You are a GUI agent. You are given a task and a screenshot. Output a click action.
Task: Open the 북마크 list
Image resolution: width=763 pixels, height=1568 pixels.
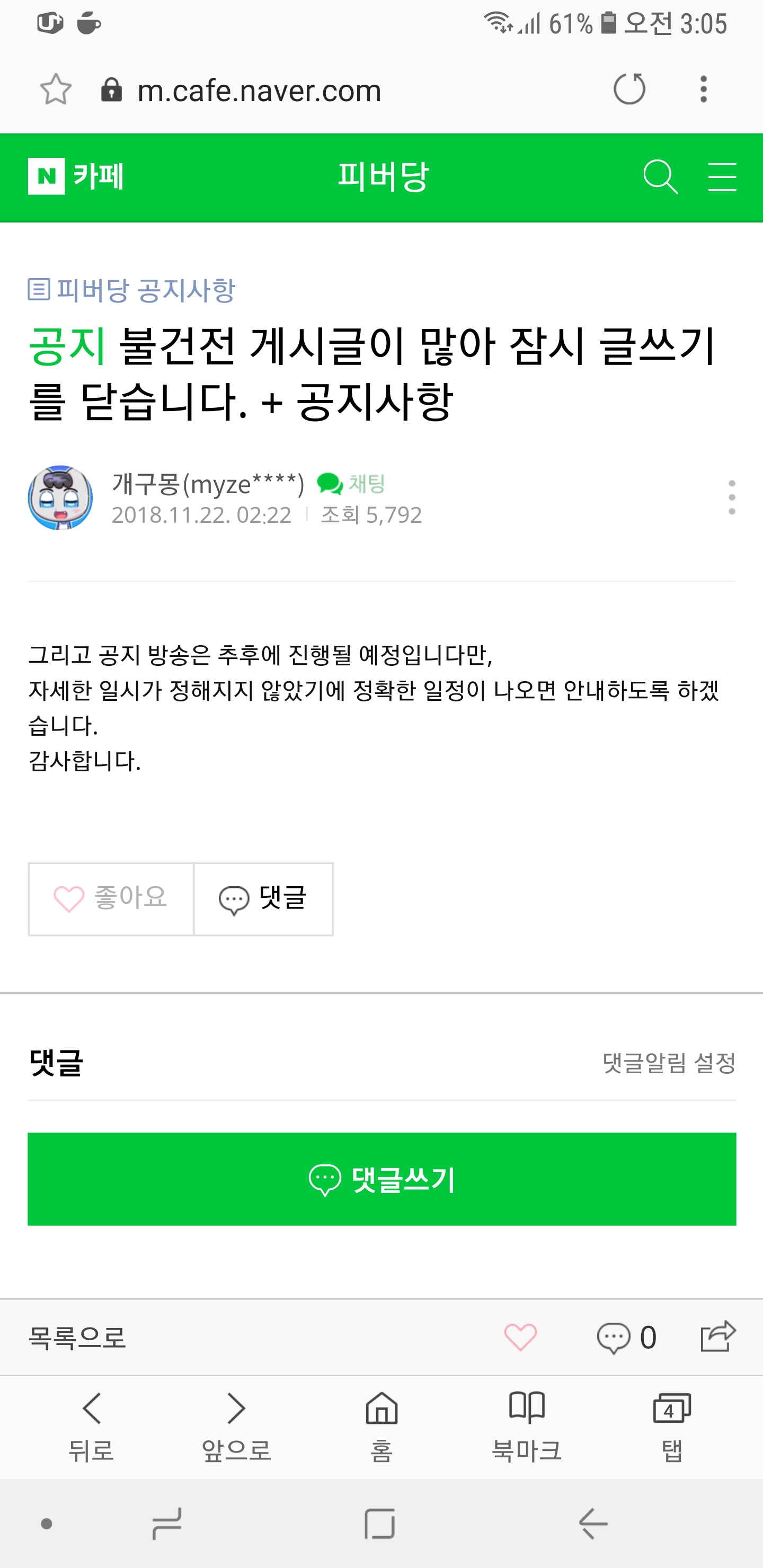tap(527, 1426)
